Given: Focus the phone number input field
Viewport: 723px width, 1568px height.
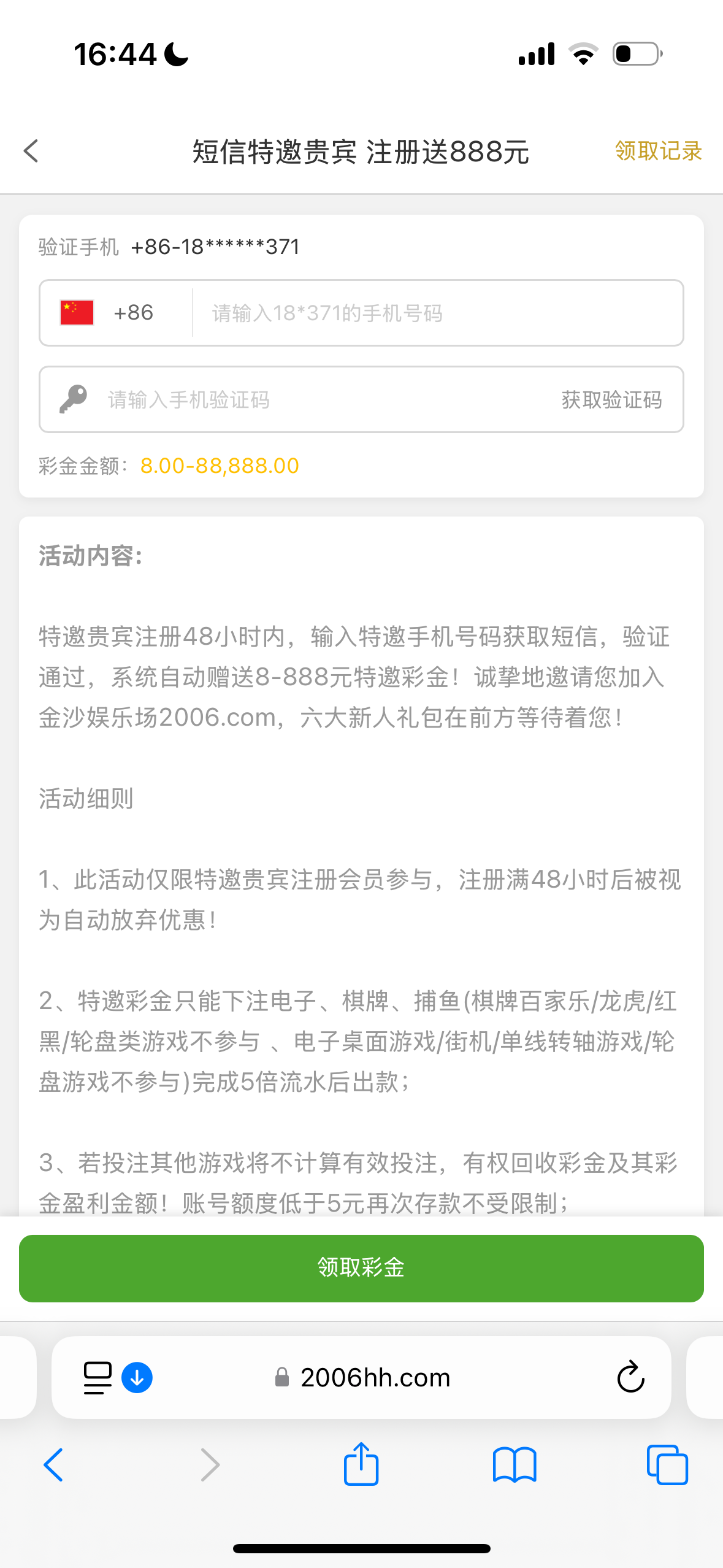Looking at the screenshot, I should [435, 313].
